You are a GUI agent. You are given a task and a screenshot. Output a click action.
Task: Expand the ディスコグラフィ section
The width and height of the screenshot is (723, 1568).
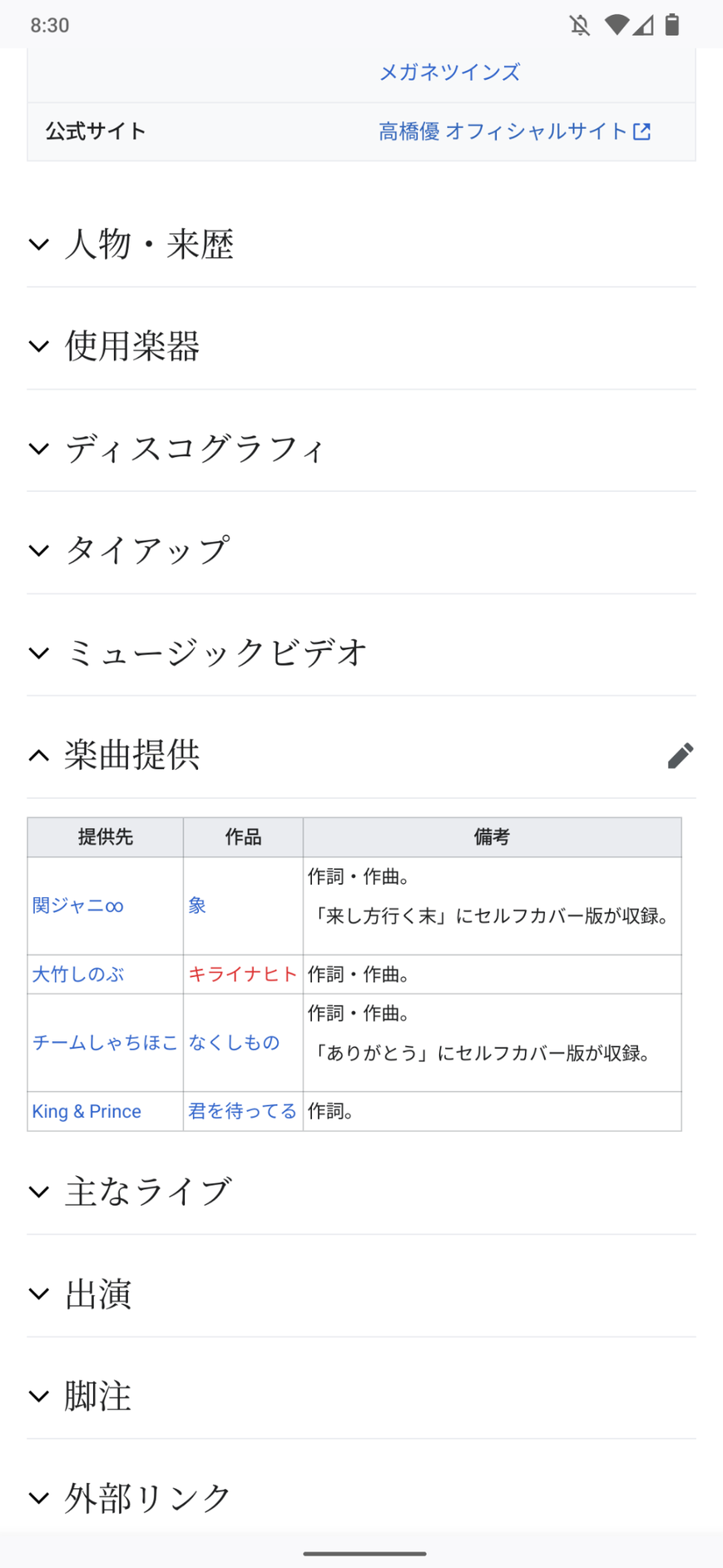[194, 449]
